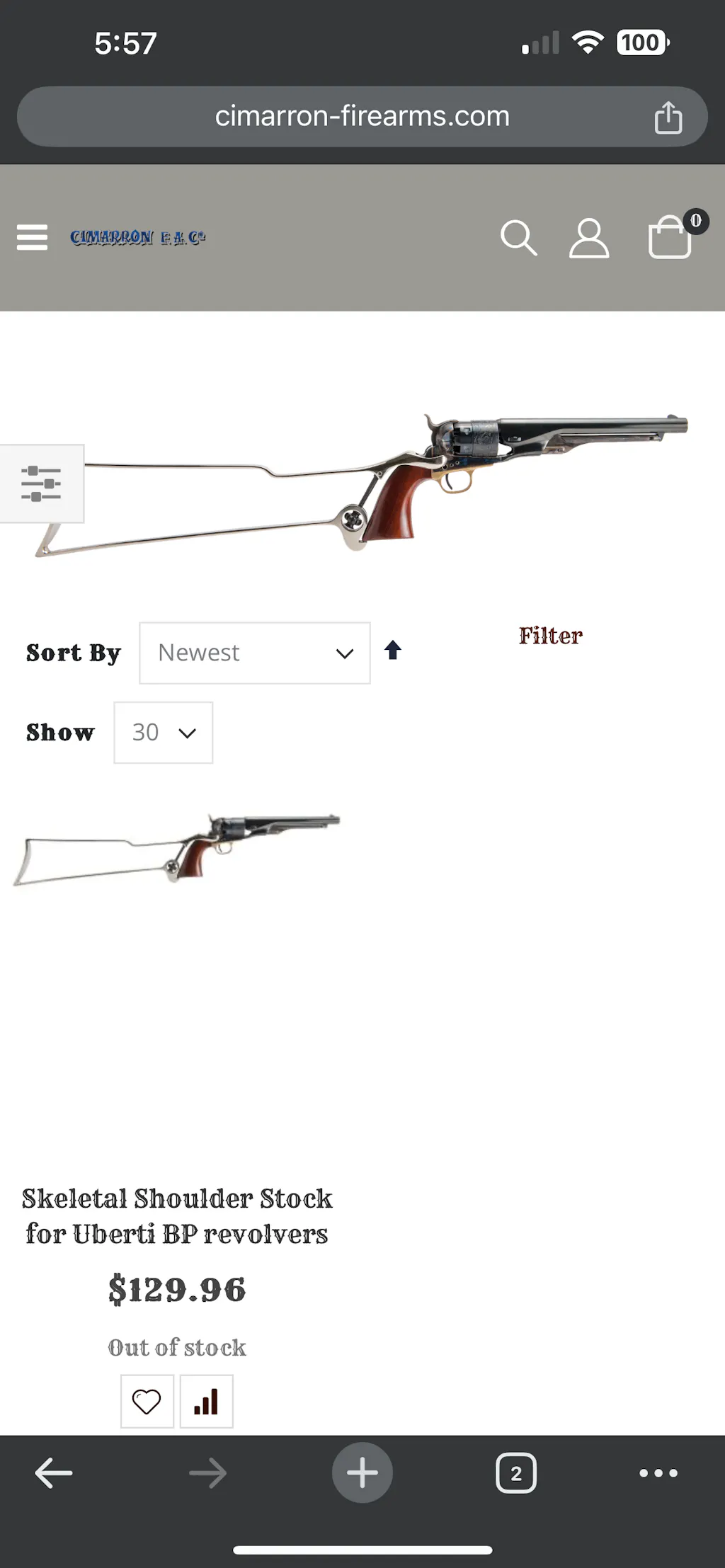Open the site search
Image resolution: width=725 pixels, height=1568 pixels.
(x=518, y=238)
